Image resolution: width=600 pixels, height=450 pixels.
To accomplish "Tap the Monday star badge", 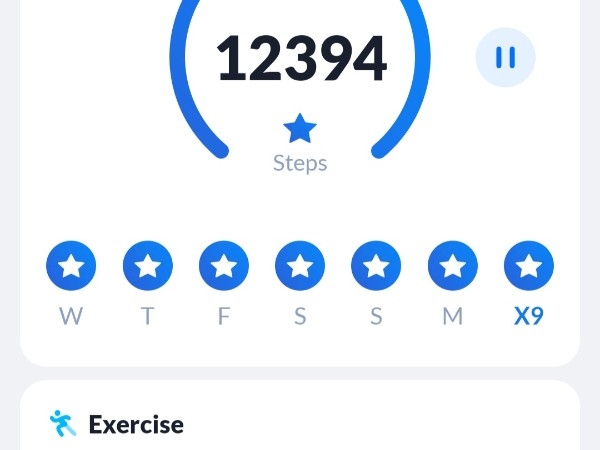I will click(x=453, y=267).
